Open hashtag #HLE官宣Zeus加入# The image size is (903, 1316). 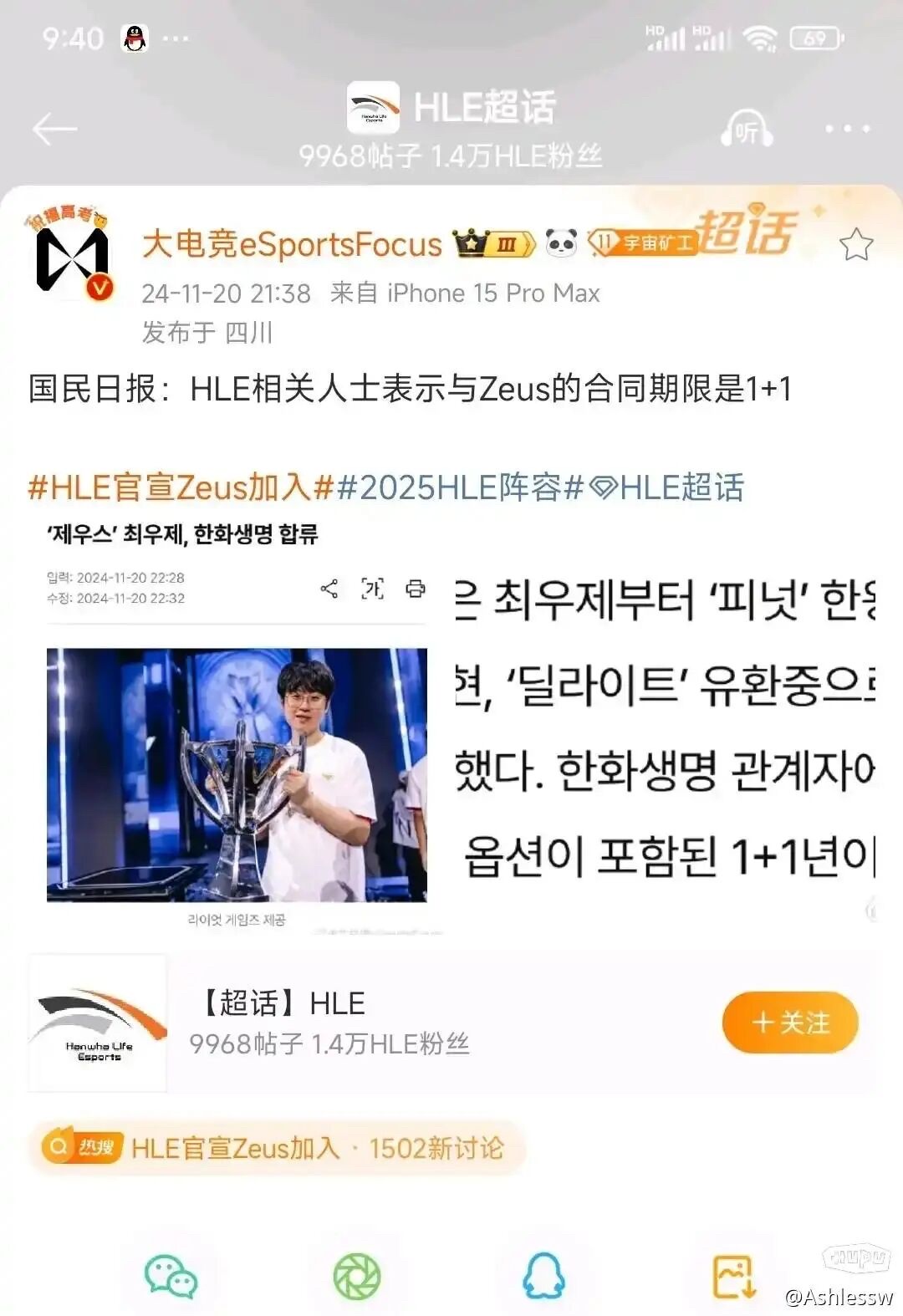[181, 487]
